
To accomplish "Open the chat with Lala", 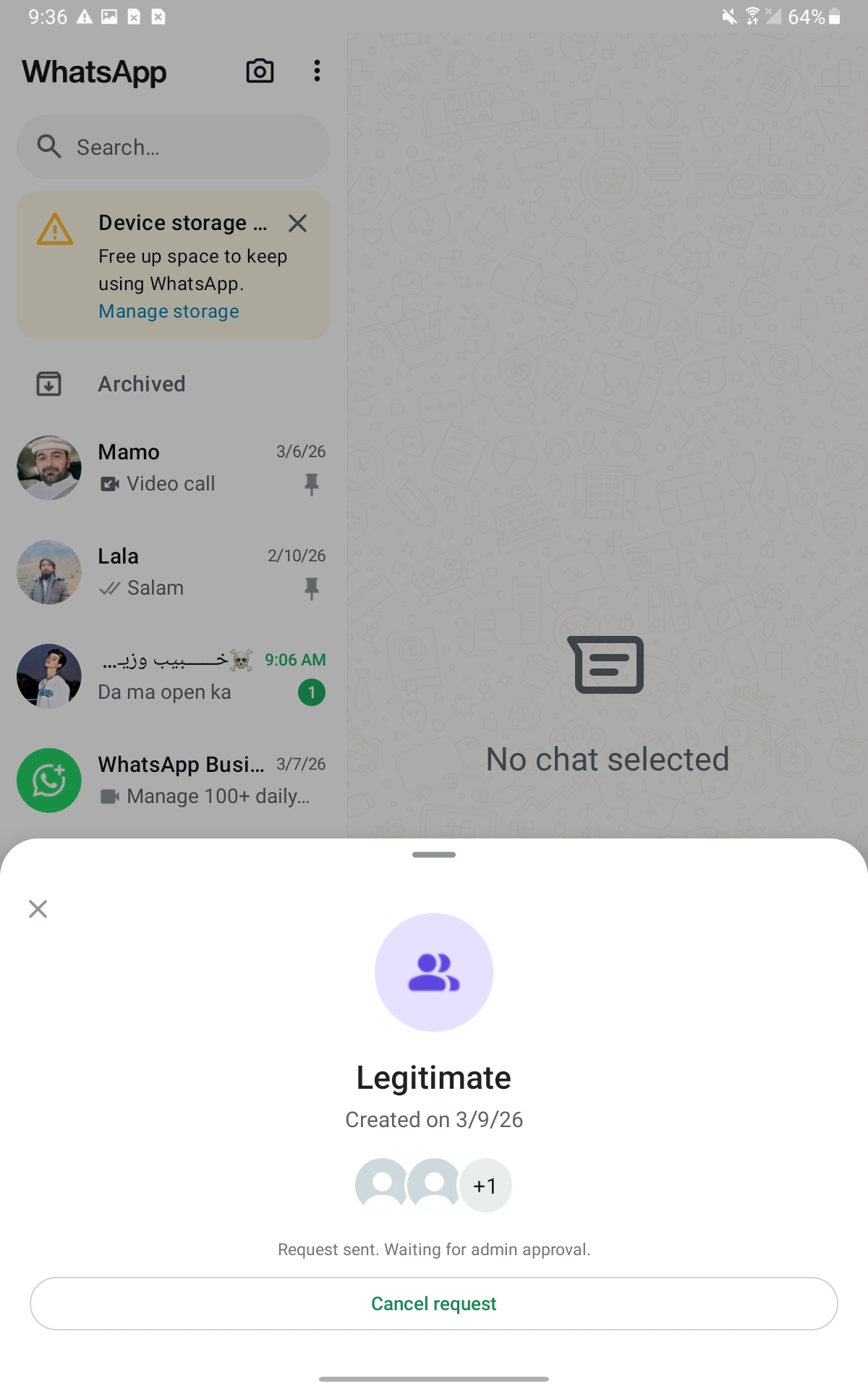I will [x=174, y=572].
